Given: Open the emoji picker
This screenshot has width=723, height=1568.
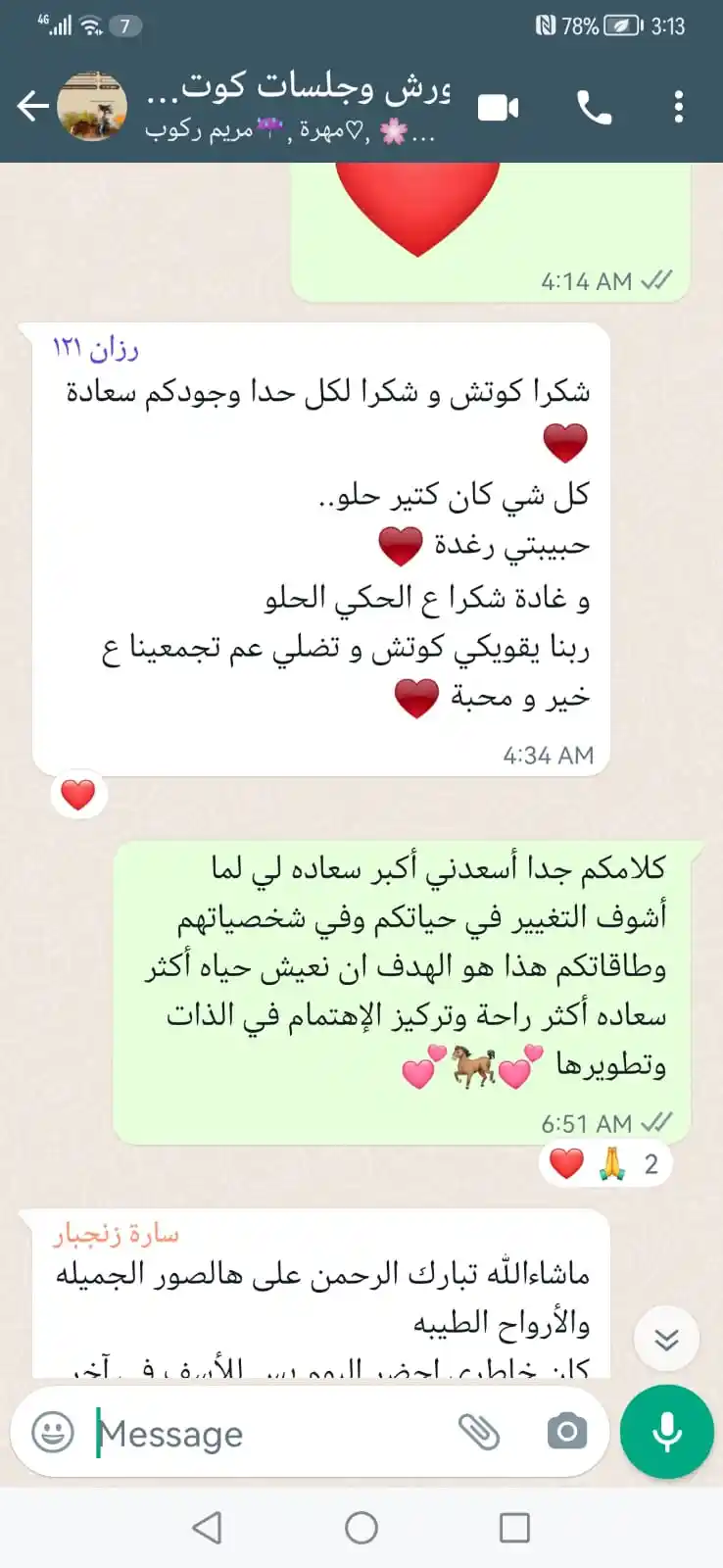Looking at the screenshot, I should (x=53, y=1433).
